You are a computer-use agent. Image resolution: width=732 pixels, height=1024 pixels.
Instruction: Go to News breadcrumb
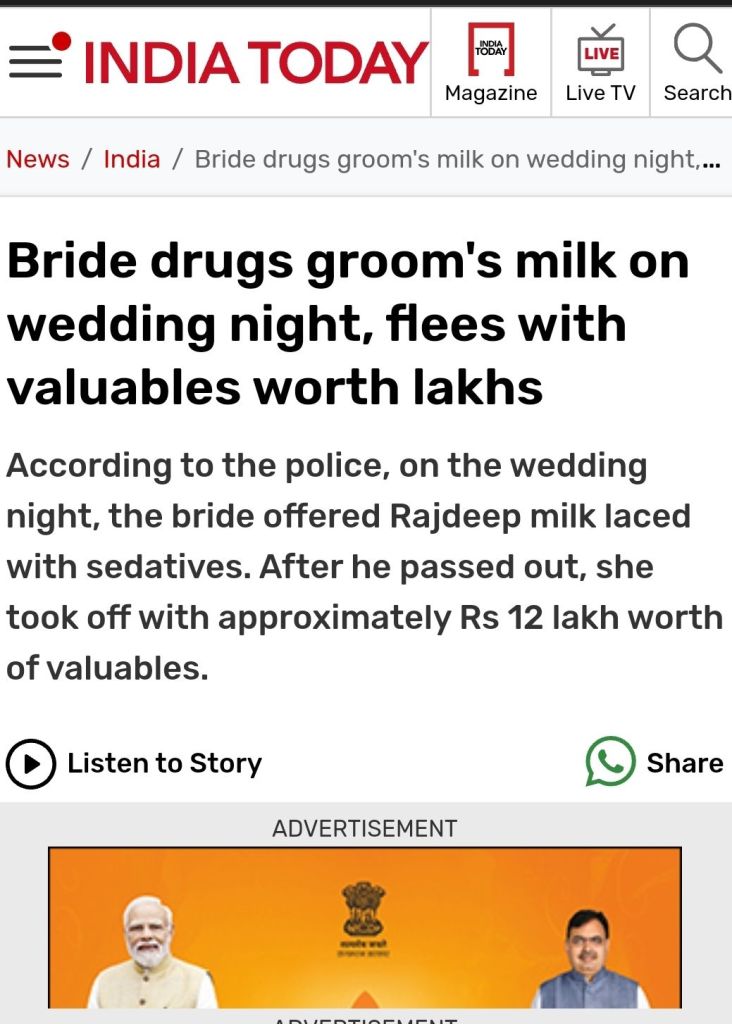point(38,159)
